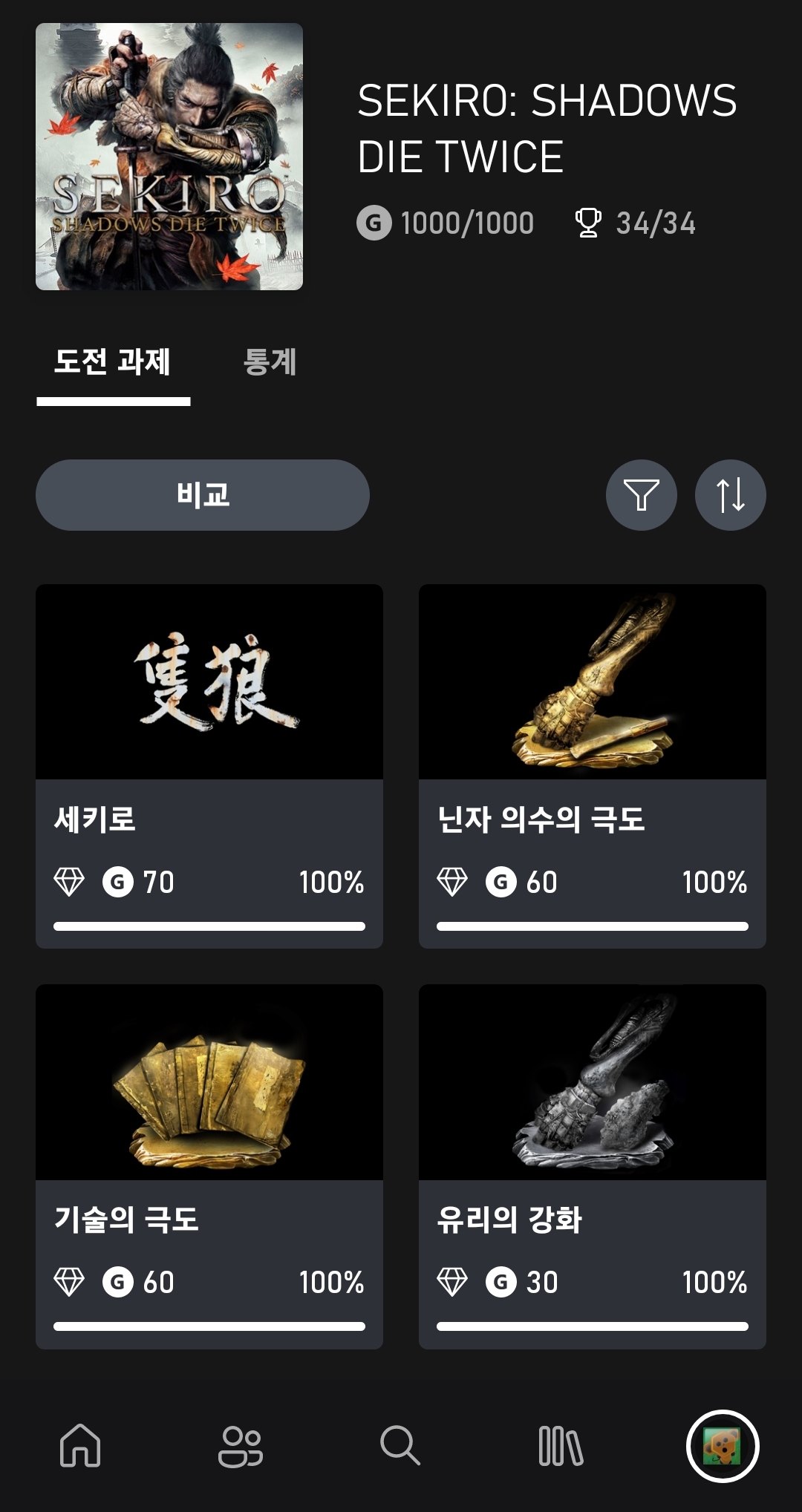Screen dimensions: 802x1512
Task: Switch to the 통계 tab
Action: click(x=270, y=362)
